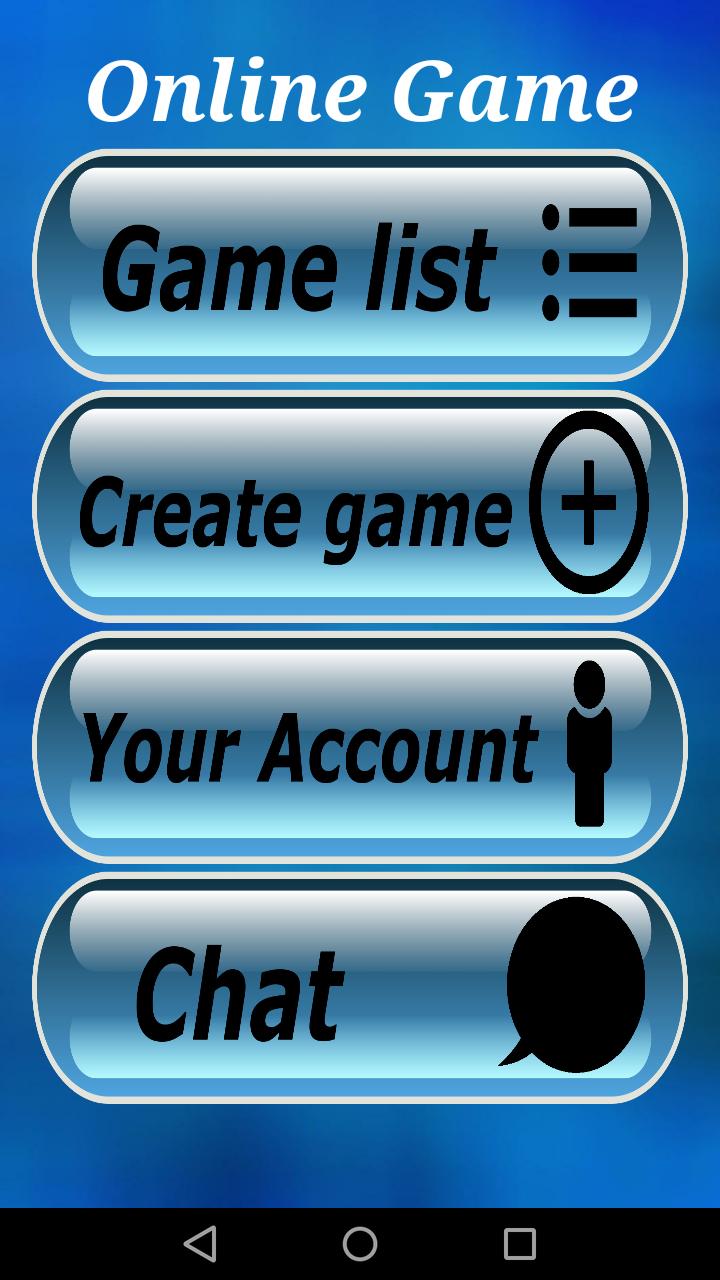720x1280 pixels.
Task: Open the recent apps overview
Action: click(x=520, y=1244)
